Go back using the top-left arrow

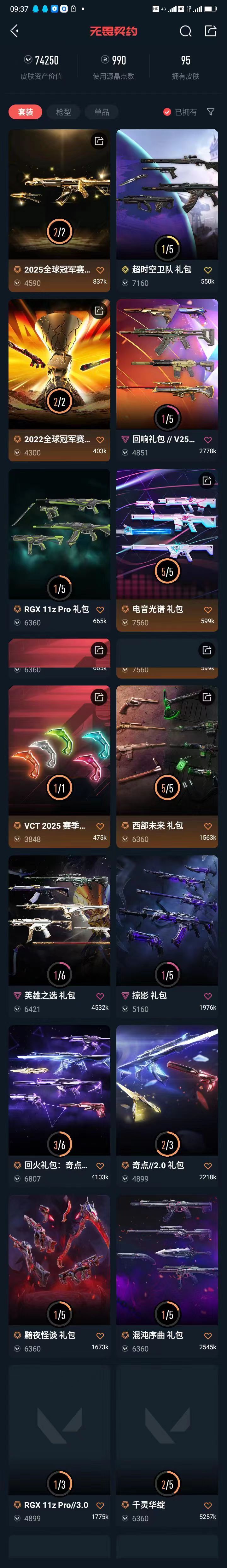pos(15,31)
